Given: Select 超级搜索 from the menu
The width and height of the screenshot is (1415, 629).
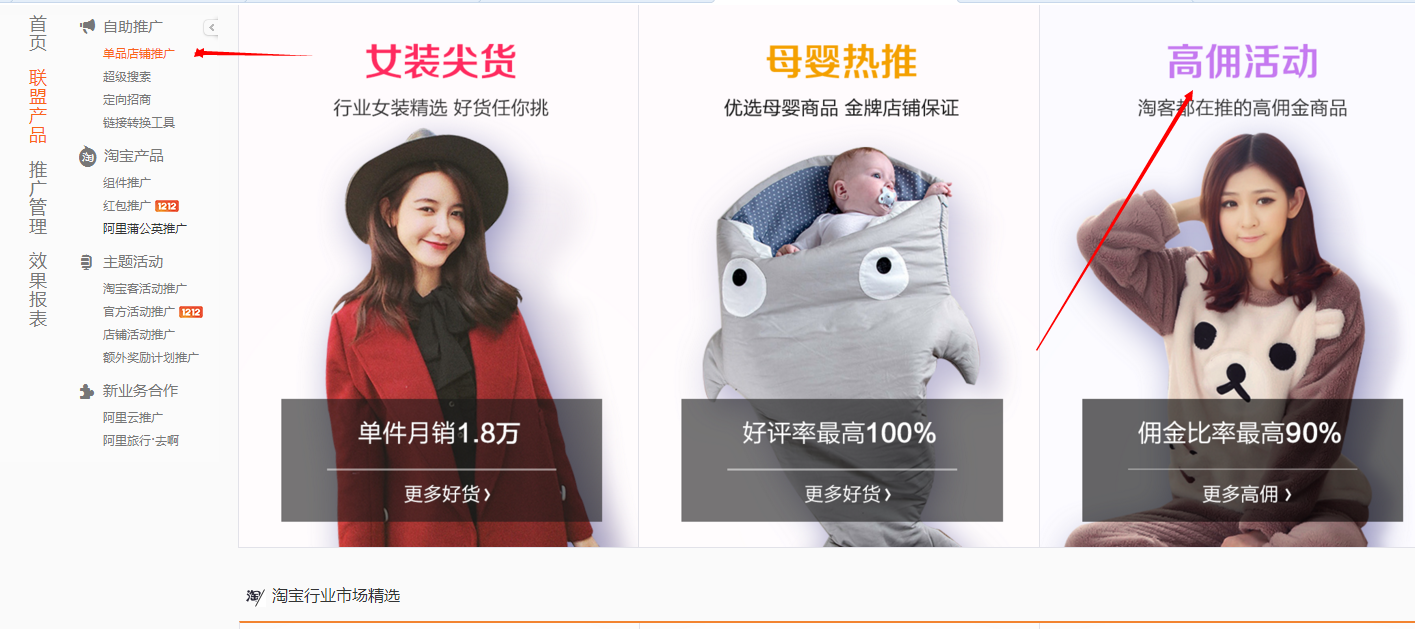Looking at the screenshot, I should (127, 76).
